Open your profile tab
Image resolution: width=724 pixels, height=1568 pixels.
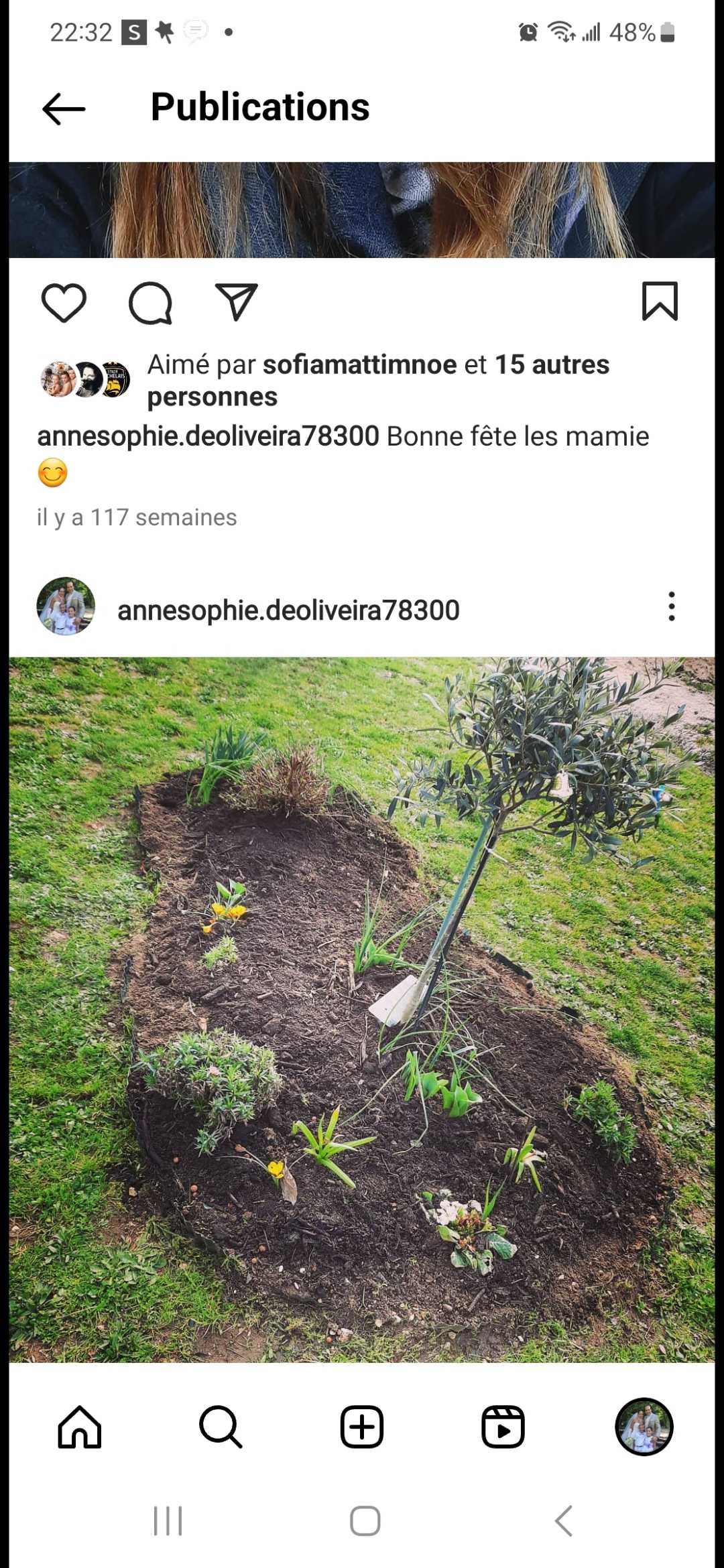click(x=644, y=1427)
